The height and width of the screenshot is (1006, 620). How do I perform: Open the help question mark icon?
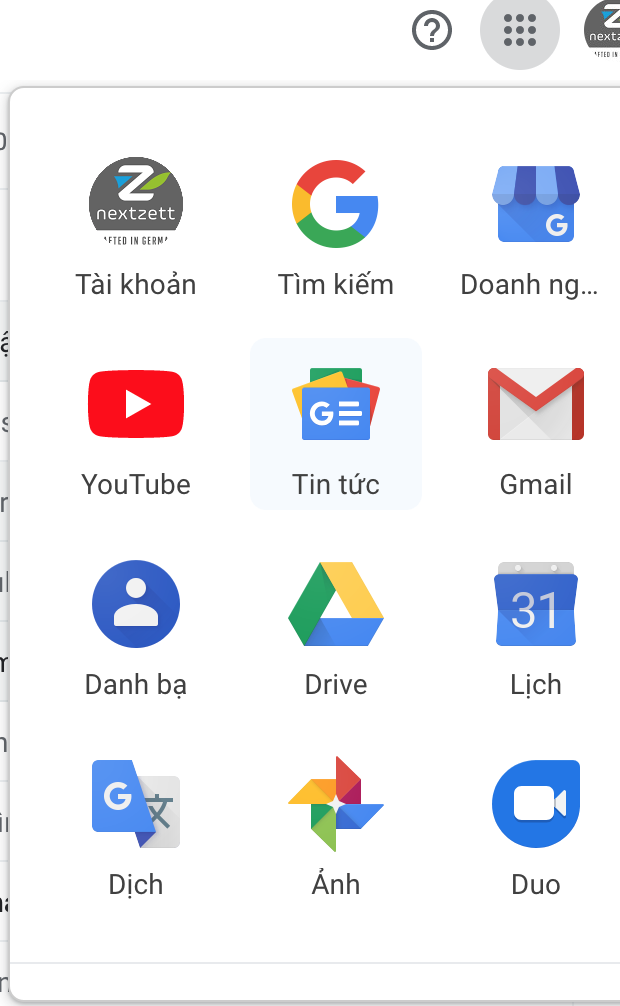(x=432, y=30)
